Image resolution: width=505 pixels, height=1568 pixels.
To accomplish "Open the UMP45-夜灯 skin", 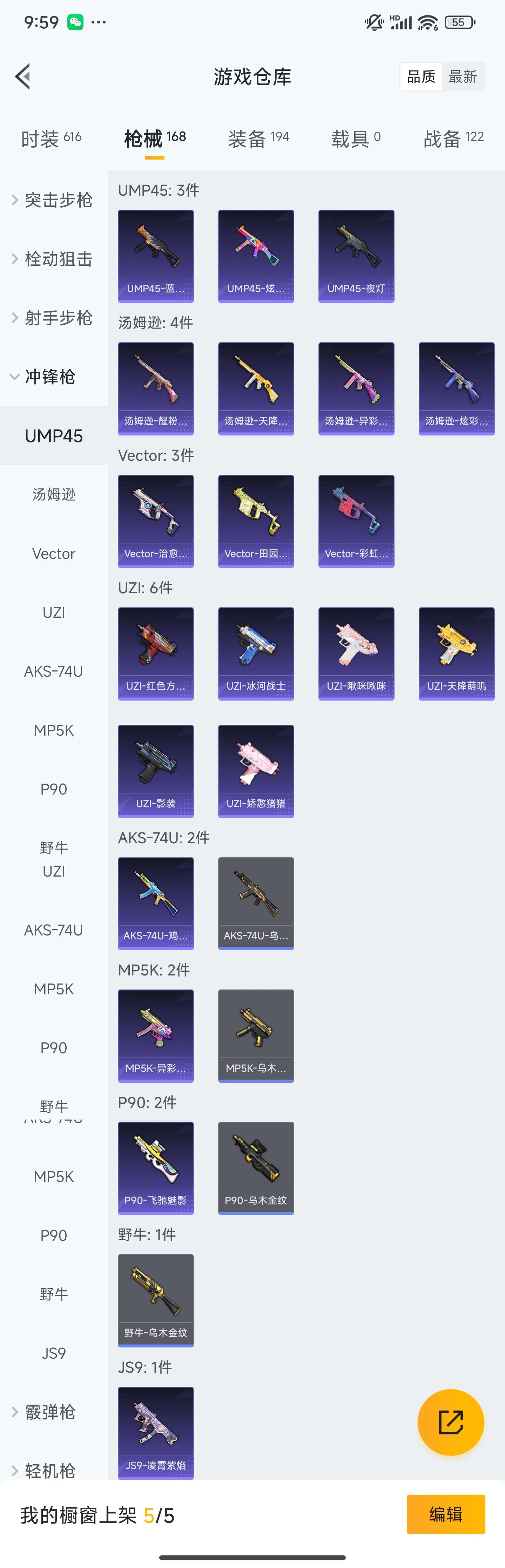I will (x=356, y=256).
